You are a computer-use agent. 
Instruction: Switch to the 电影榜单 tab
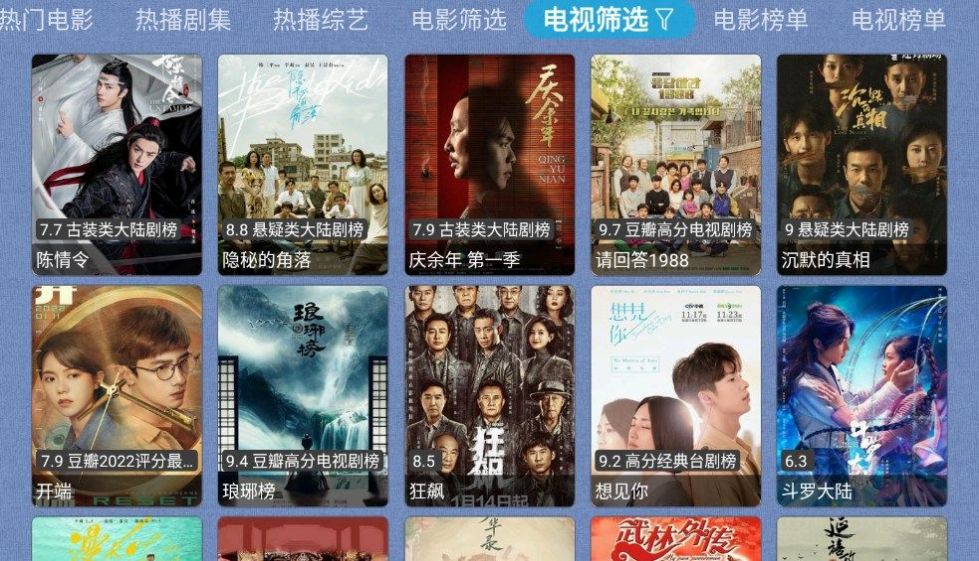coord(761,19)
